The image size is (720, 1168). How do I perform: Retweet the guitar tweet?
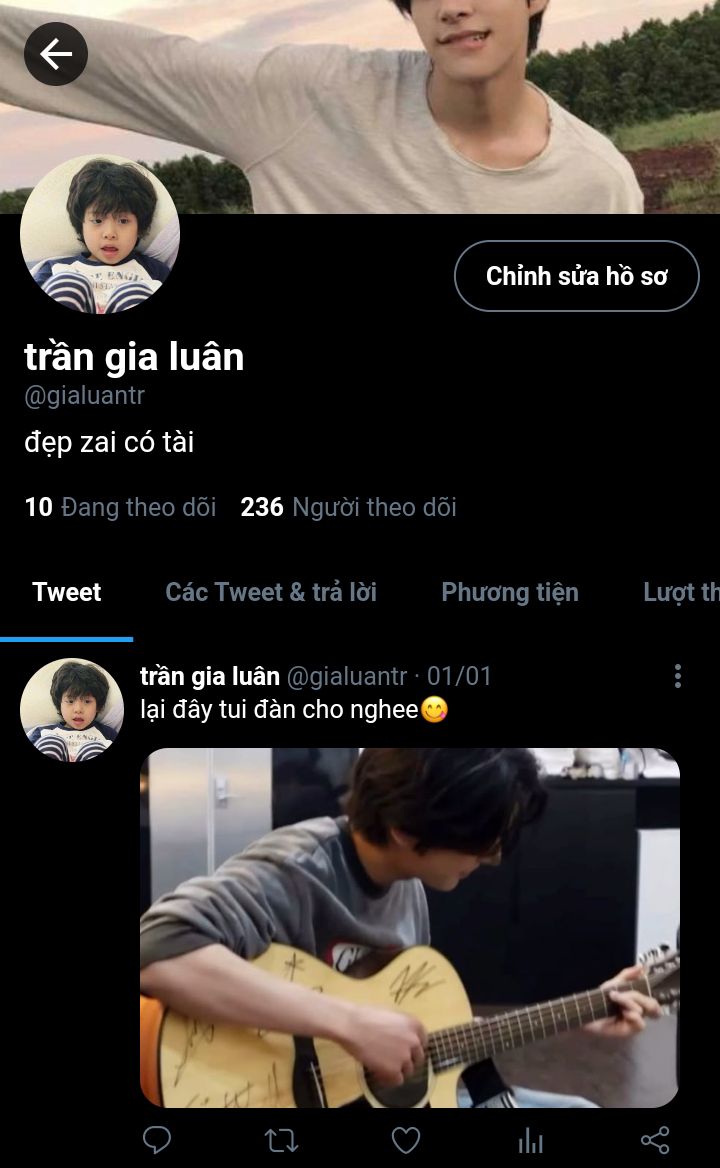[281, 1139]
